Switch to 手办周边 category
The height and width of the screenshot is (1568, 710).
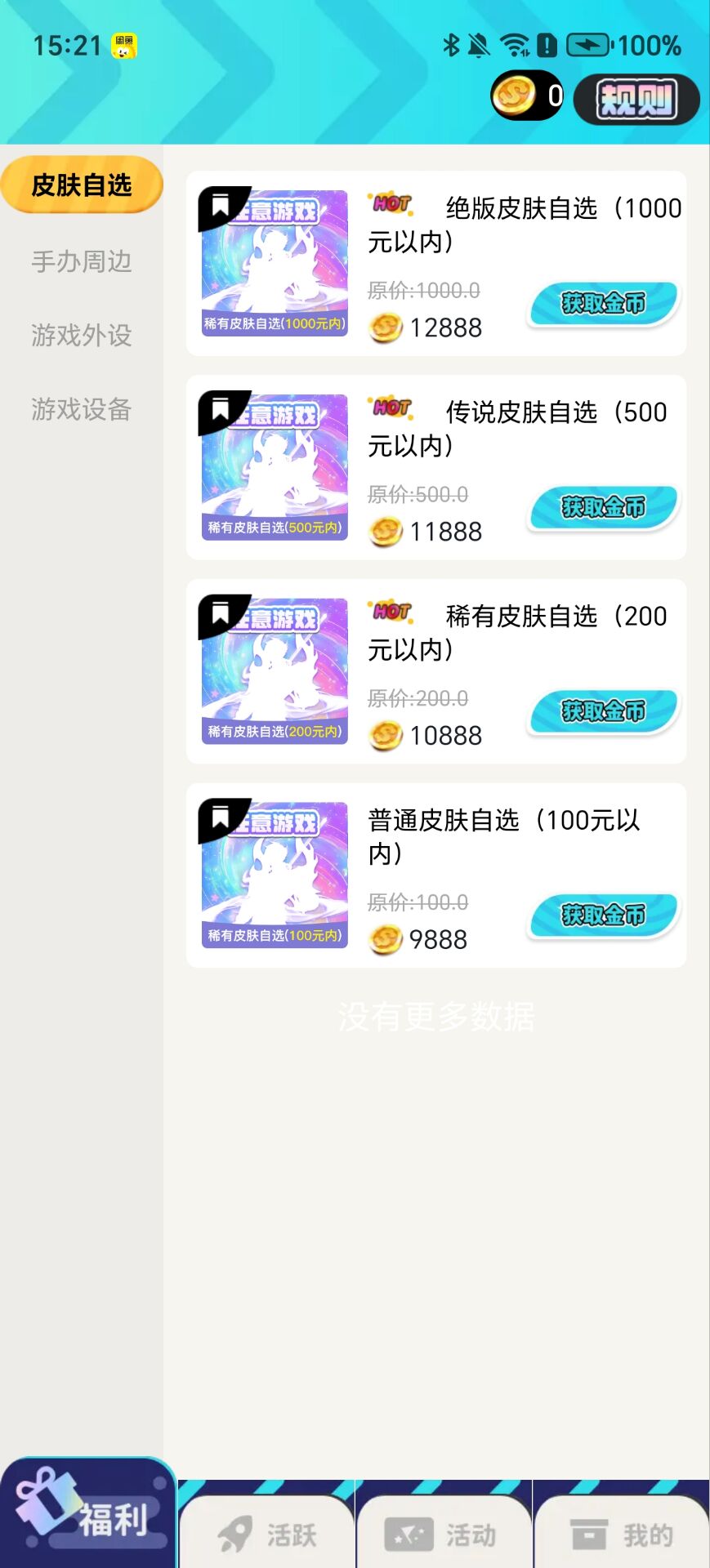(x=82, y=261)
